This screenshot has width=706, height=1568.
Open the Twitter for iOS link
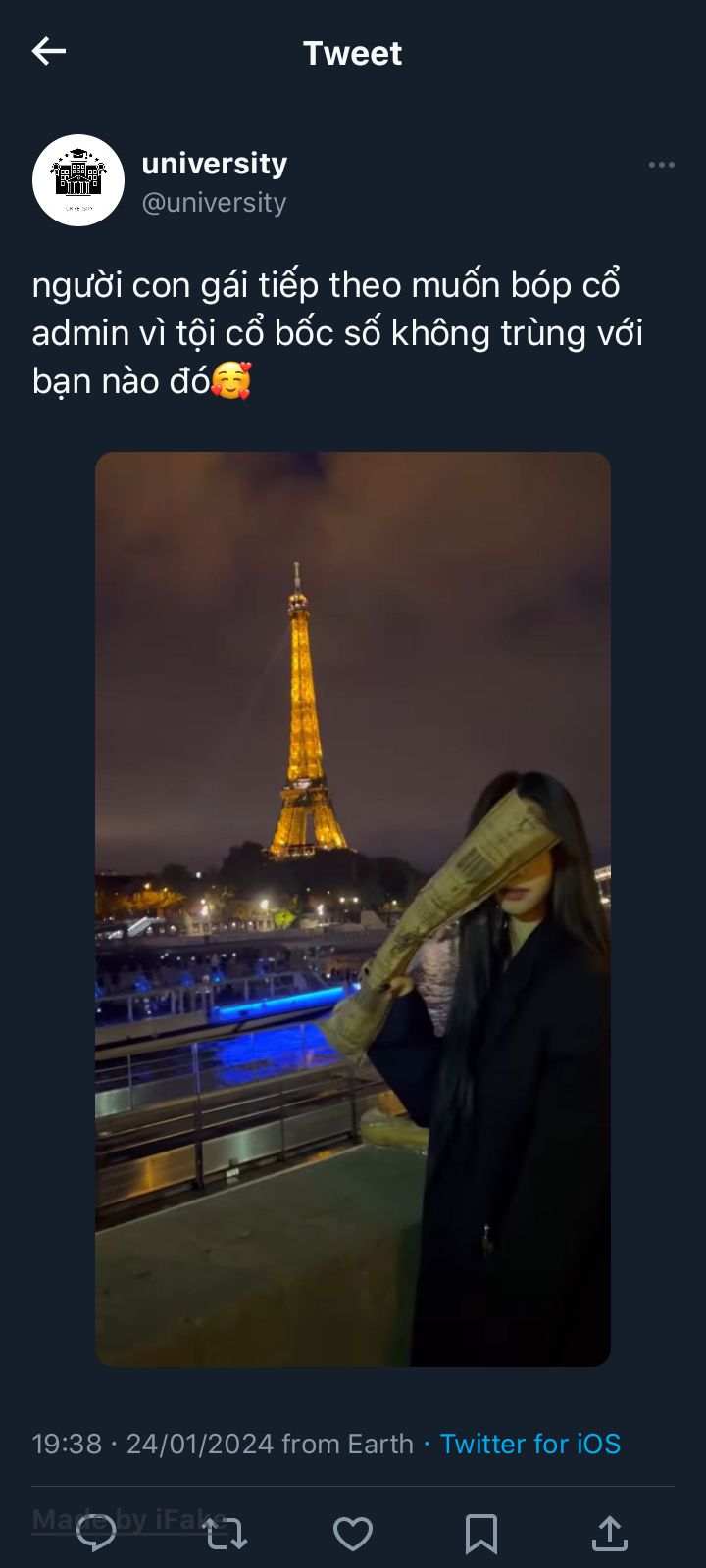(529, 1444)
